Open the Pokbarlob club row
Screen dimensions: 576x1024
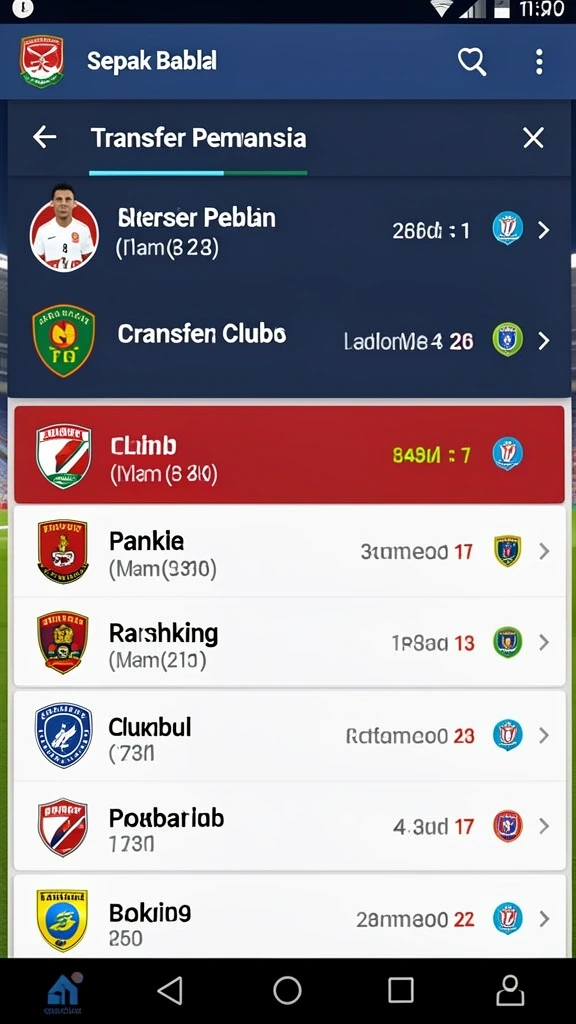pyautogui.click(x=289, y=826)
